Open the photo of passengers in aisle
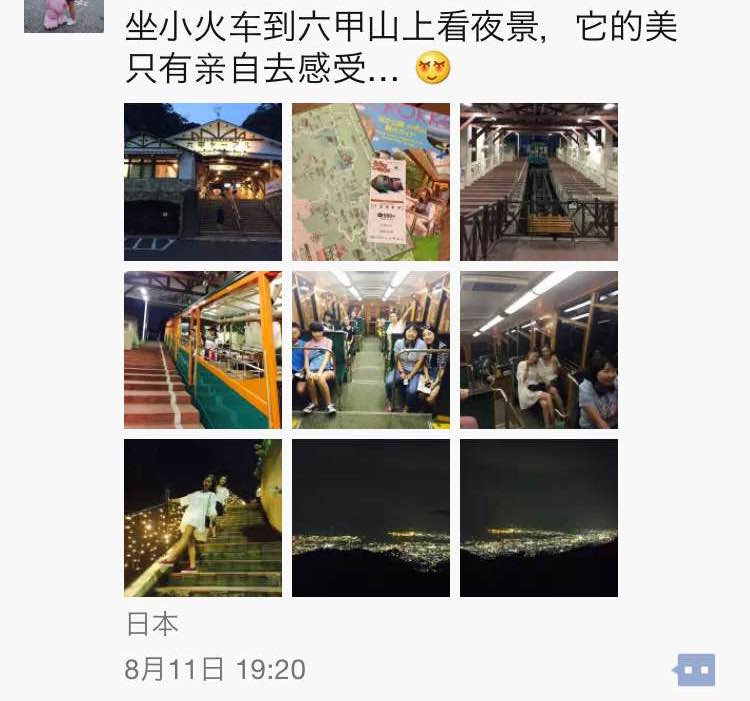This screenshot has height=701, width=750. point(371,350)
